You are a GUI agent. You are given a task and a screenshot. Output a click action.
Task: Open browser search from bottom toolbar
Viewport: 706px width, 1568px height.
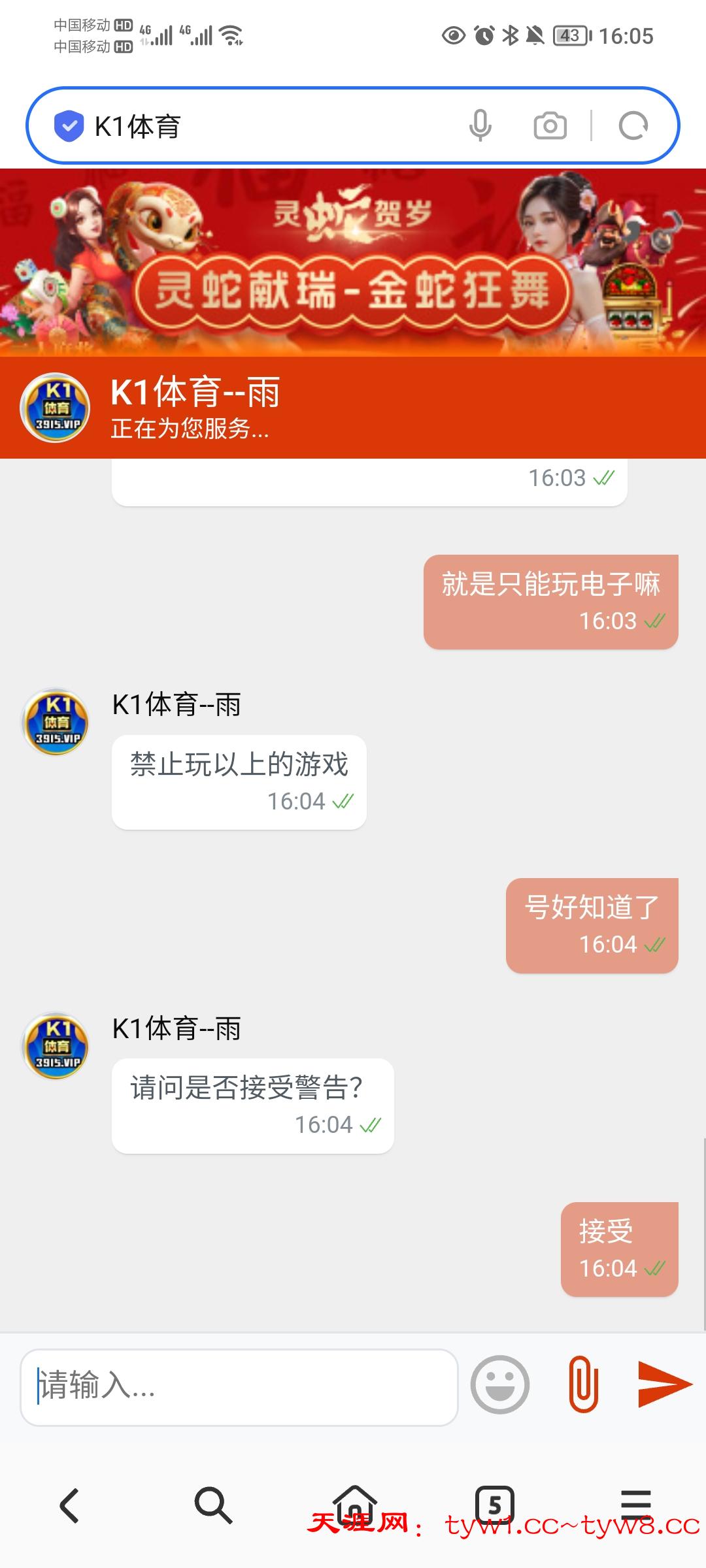213,1505
